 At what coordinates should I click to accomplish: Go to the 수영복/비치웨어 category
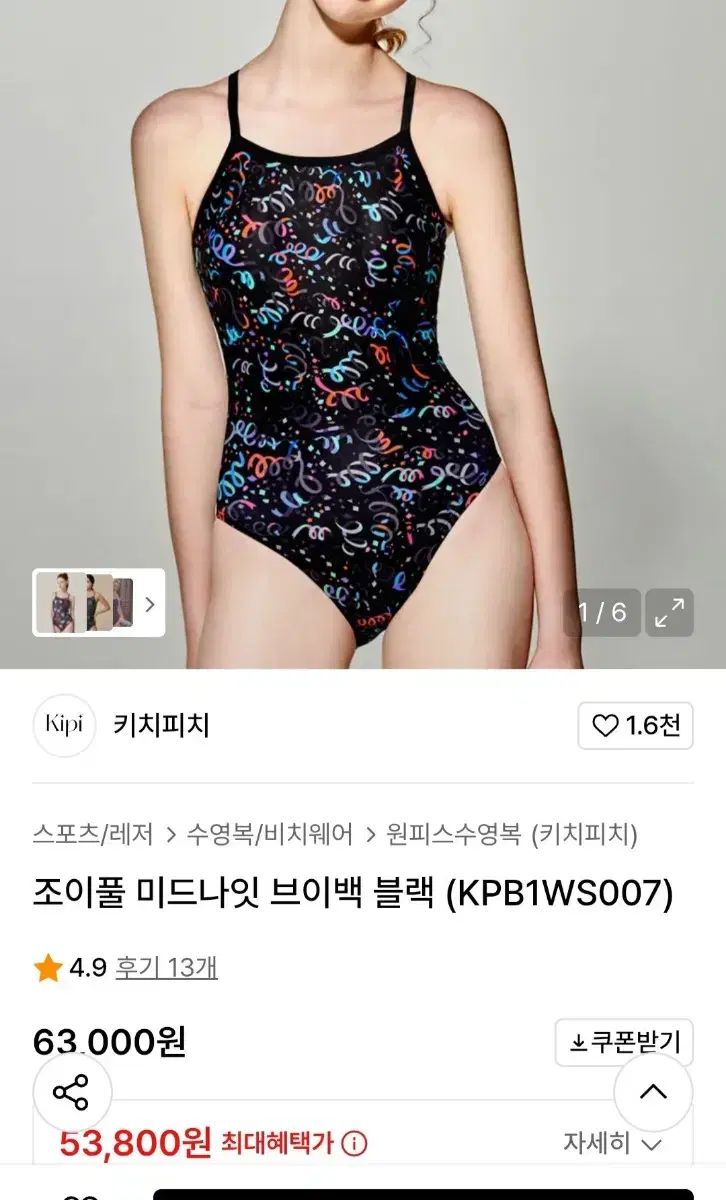pos(269,833)
